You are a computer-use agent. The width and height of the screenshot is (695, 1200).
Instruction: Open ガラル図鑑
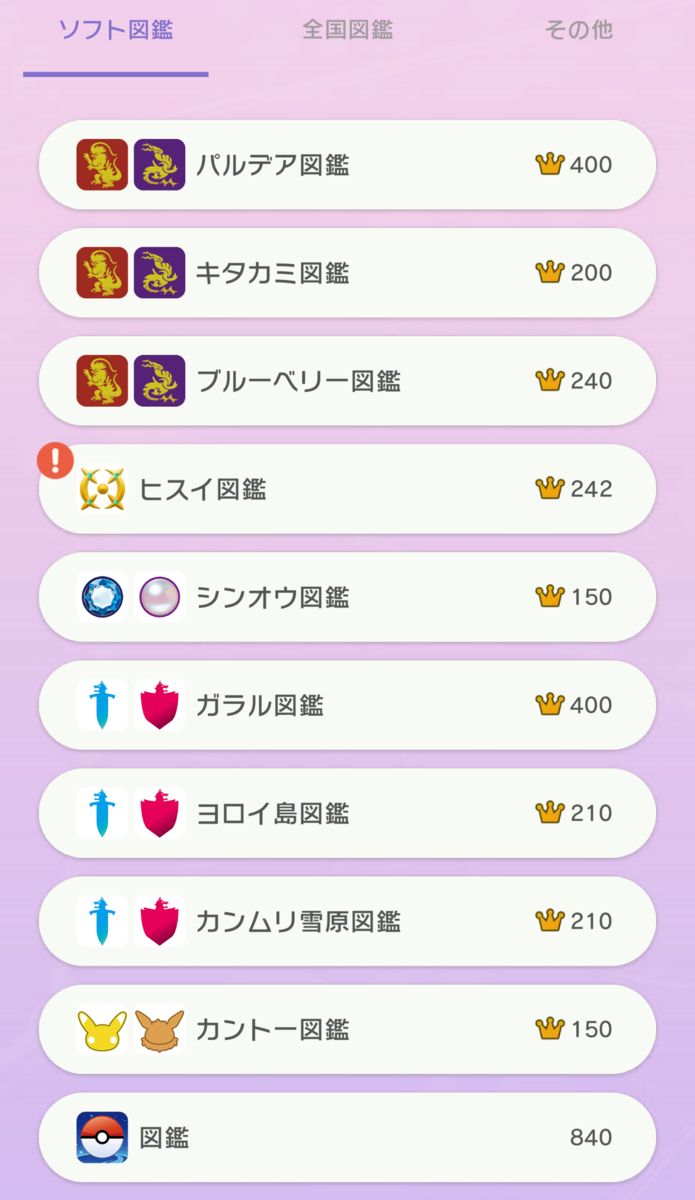[347, 705]
